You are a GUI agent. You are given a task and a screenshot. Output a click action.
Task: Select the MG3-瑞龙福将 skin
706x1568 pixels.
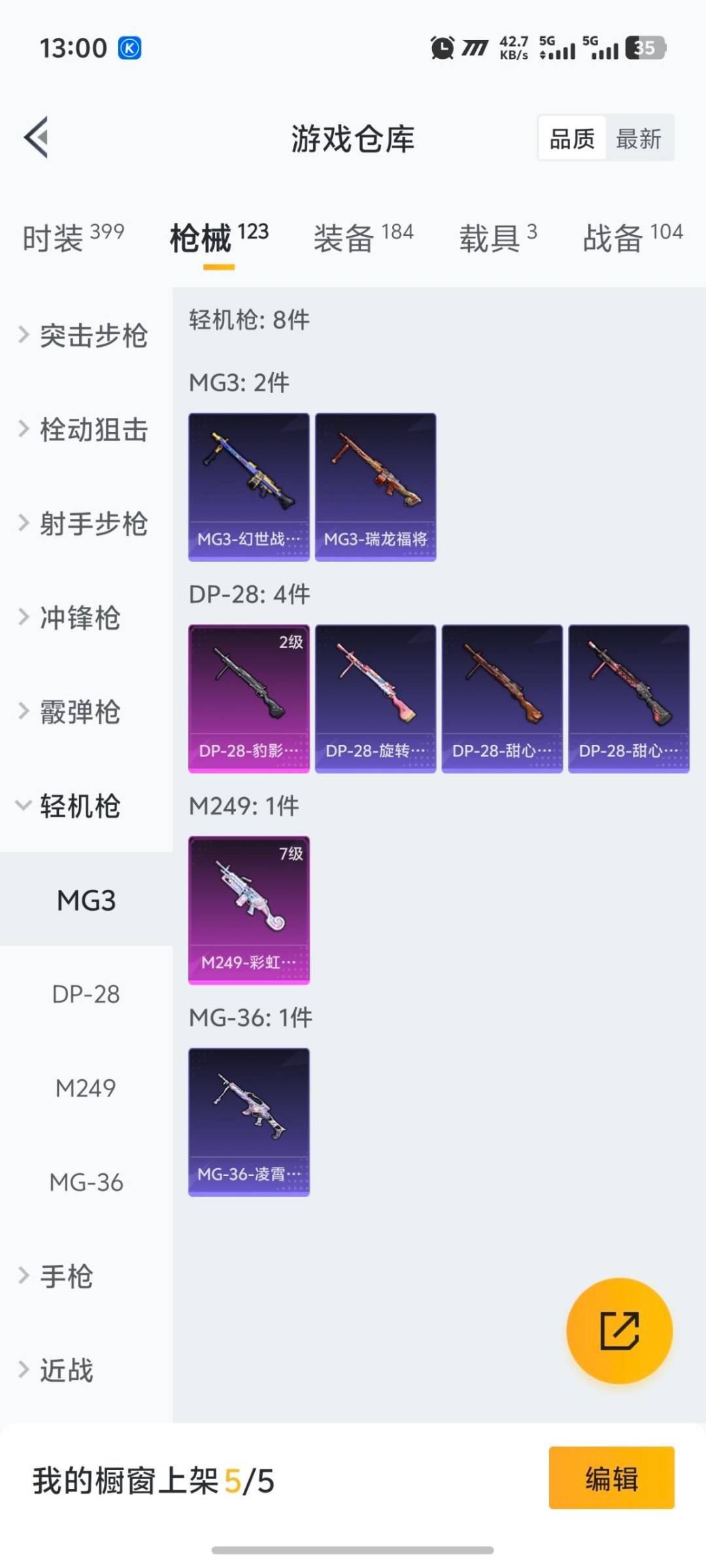pyautogui.click(x=375, y=485)
